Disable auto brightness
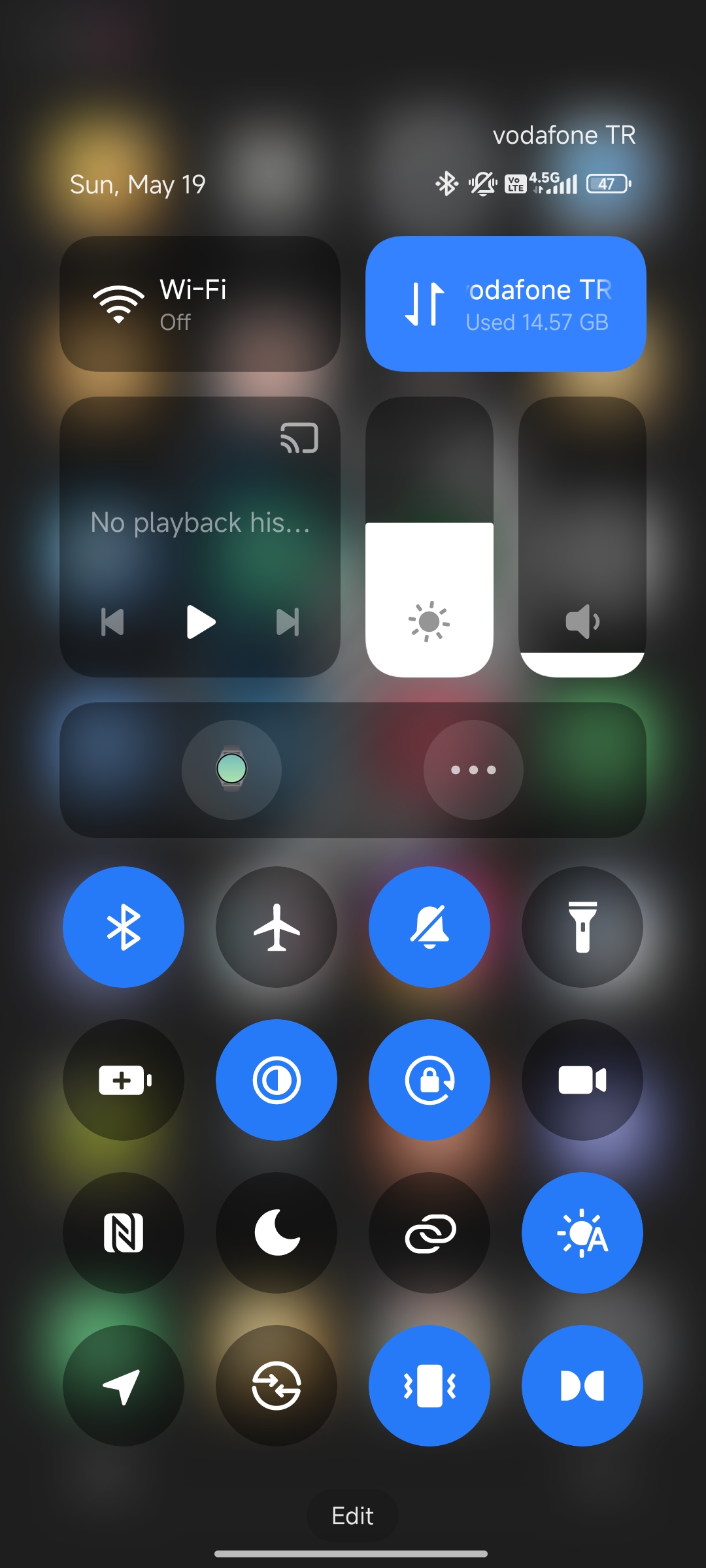 coord(582,1233)
